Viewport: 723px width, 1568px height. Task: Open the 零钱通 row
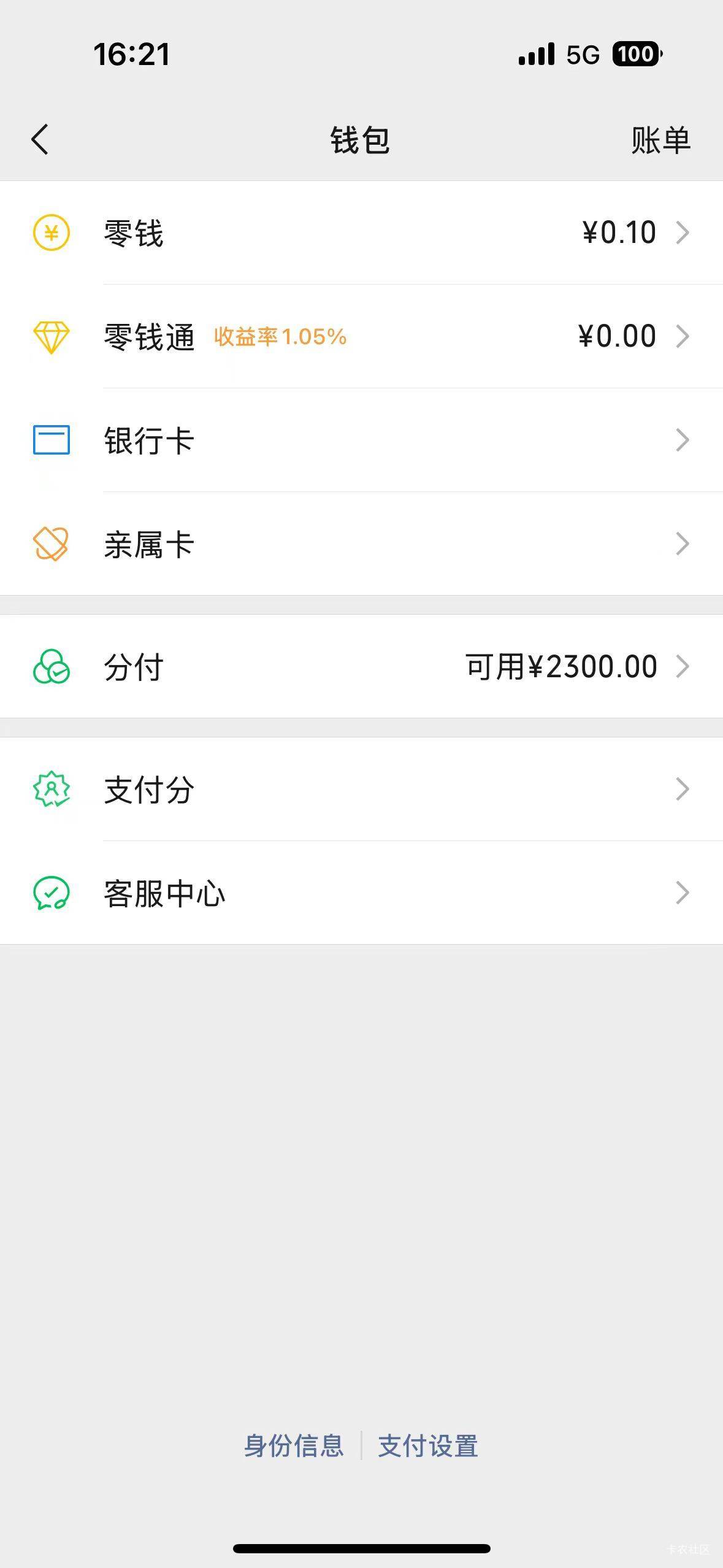tap(361, 336)
